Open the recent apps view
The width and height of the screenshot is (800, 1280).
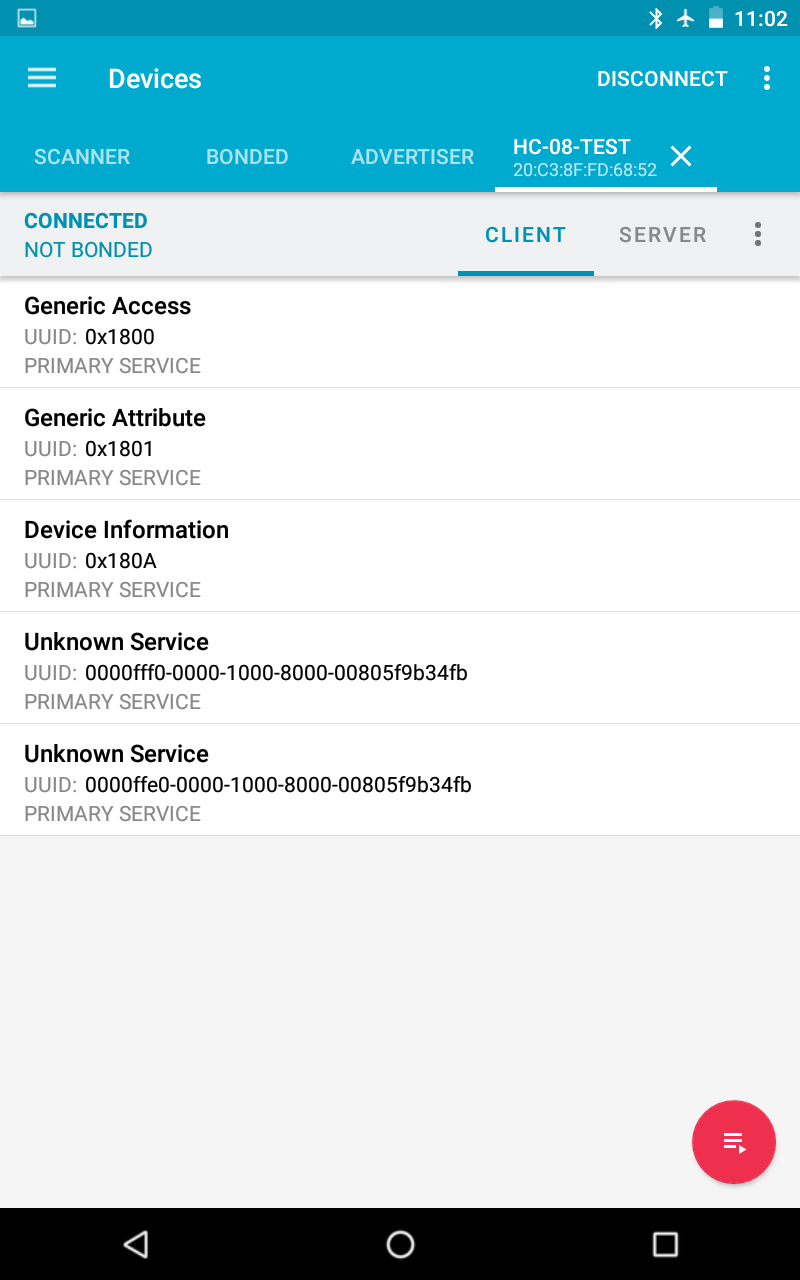[665, 1244]
